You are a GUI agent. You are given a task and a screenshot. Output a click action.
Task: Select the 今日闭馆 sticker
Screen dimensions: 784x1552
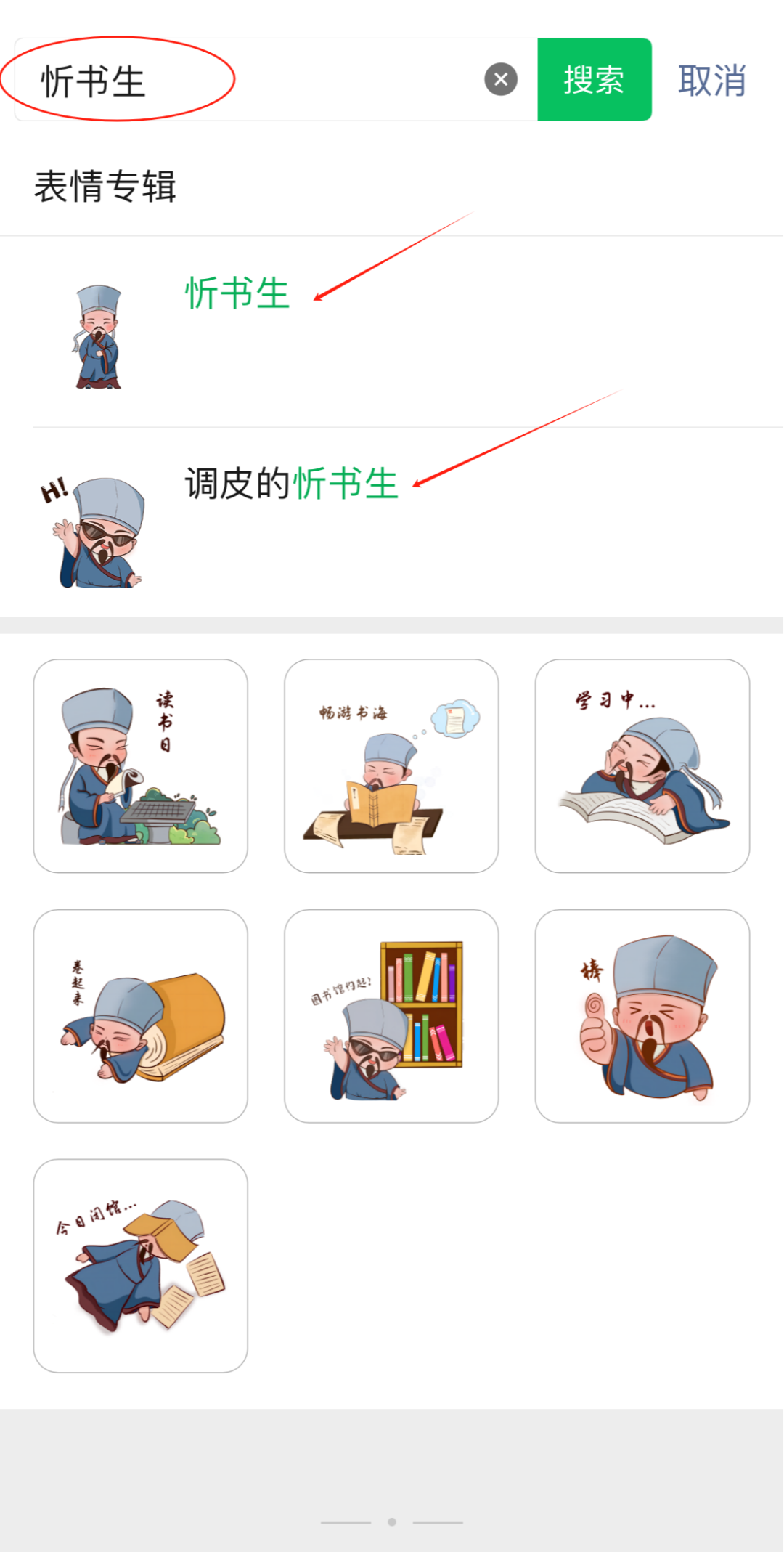pos(141,1265)
